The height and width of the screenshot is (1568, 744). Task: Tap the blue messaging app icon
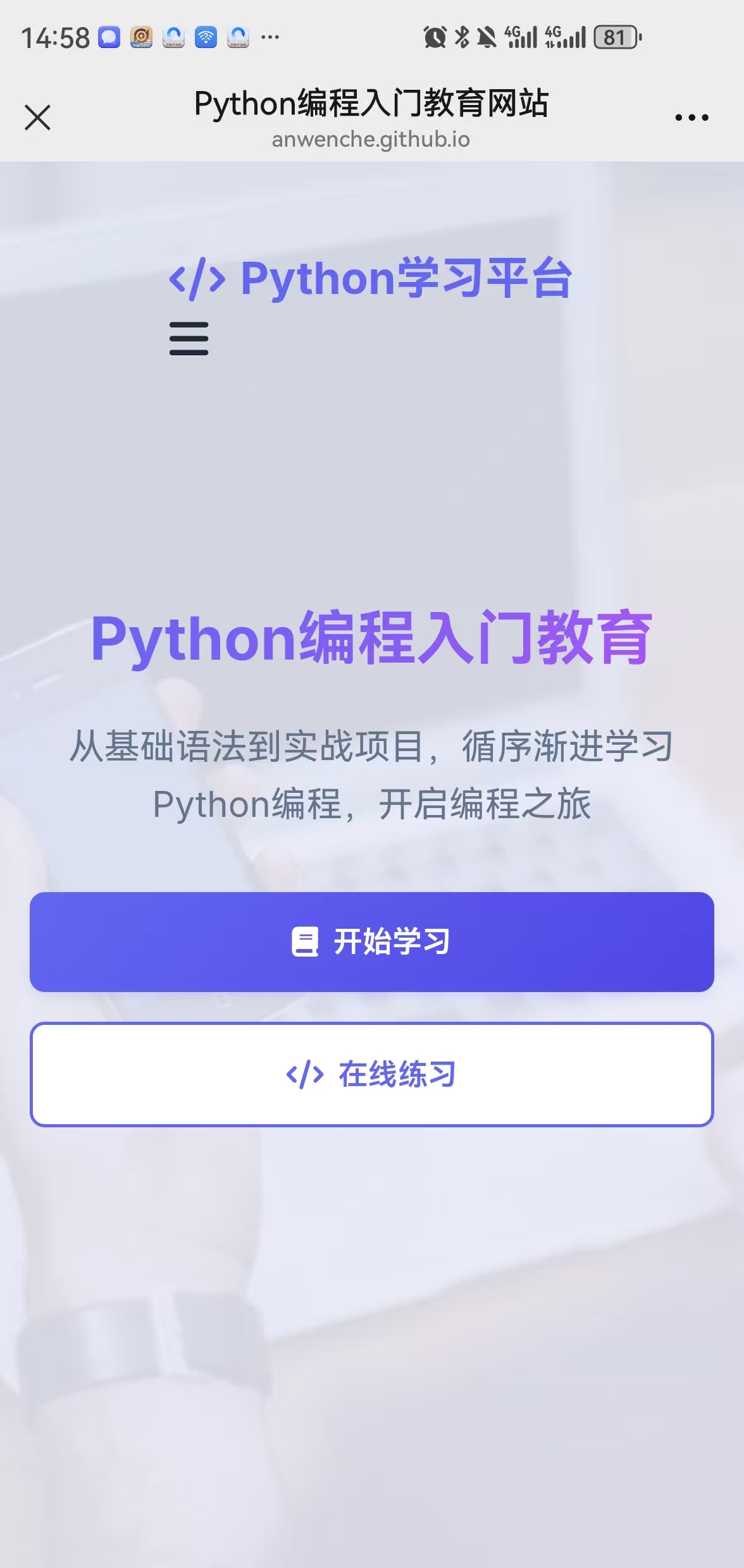[x=109, y=36]
